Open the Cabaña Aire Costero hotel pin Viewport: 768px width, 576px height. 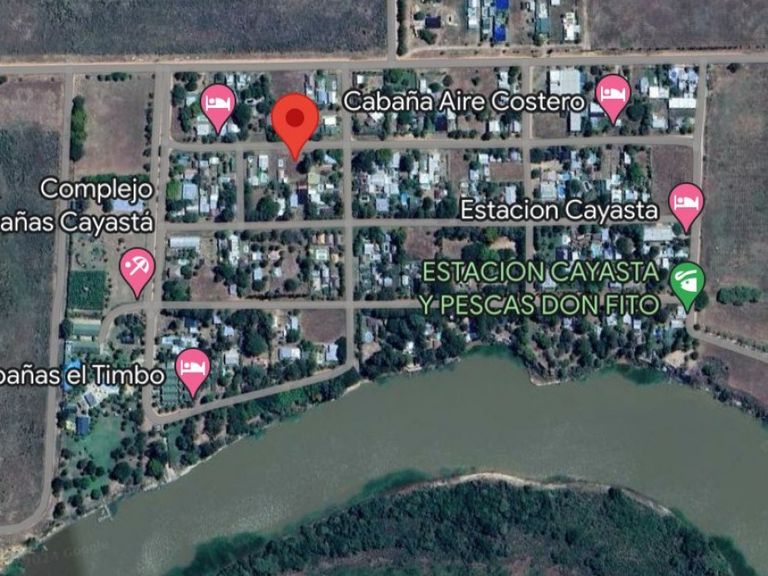[612, 95]
